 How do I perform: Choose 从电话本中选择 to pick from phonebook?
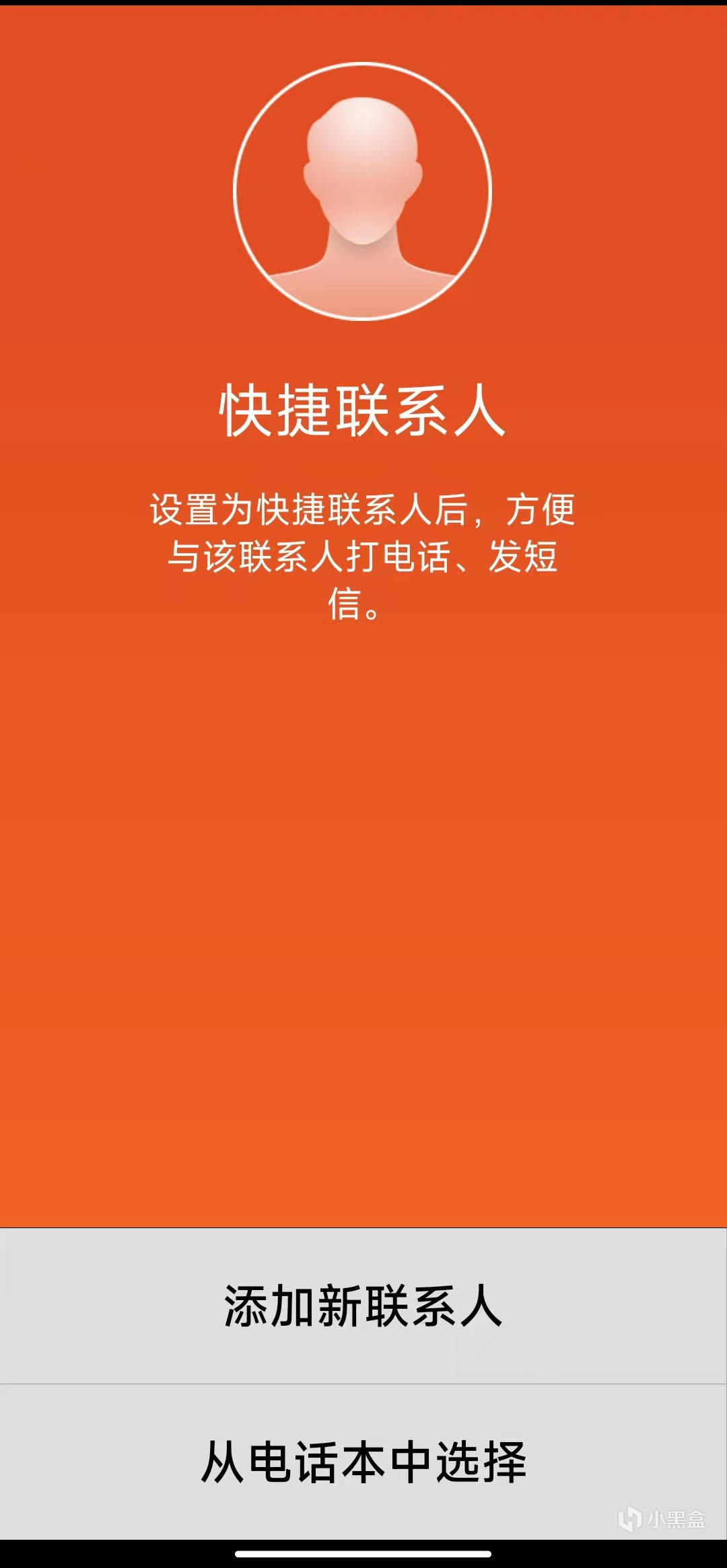(x=363, y=1462)
